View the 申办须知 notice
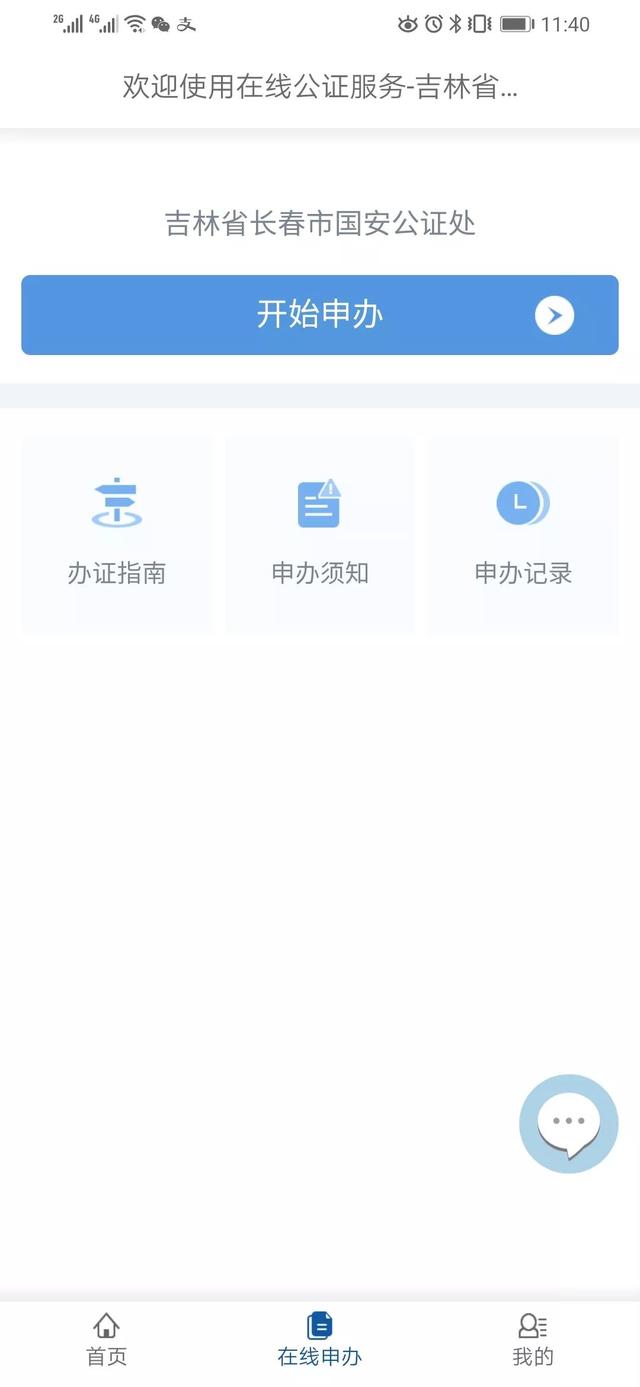This screenshot has width=640, height=1387. point(320,534)
